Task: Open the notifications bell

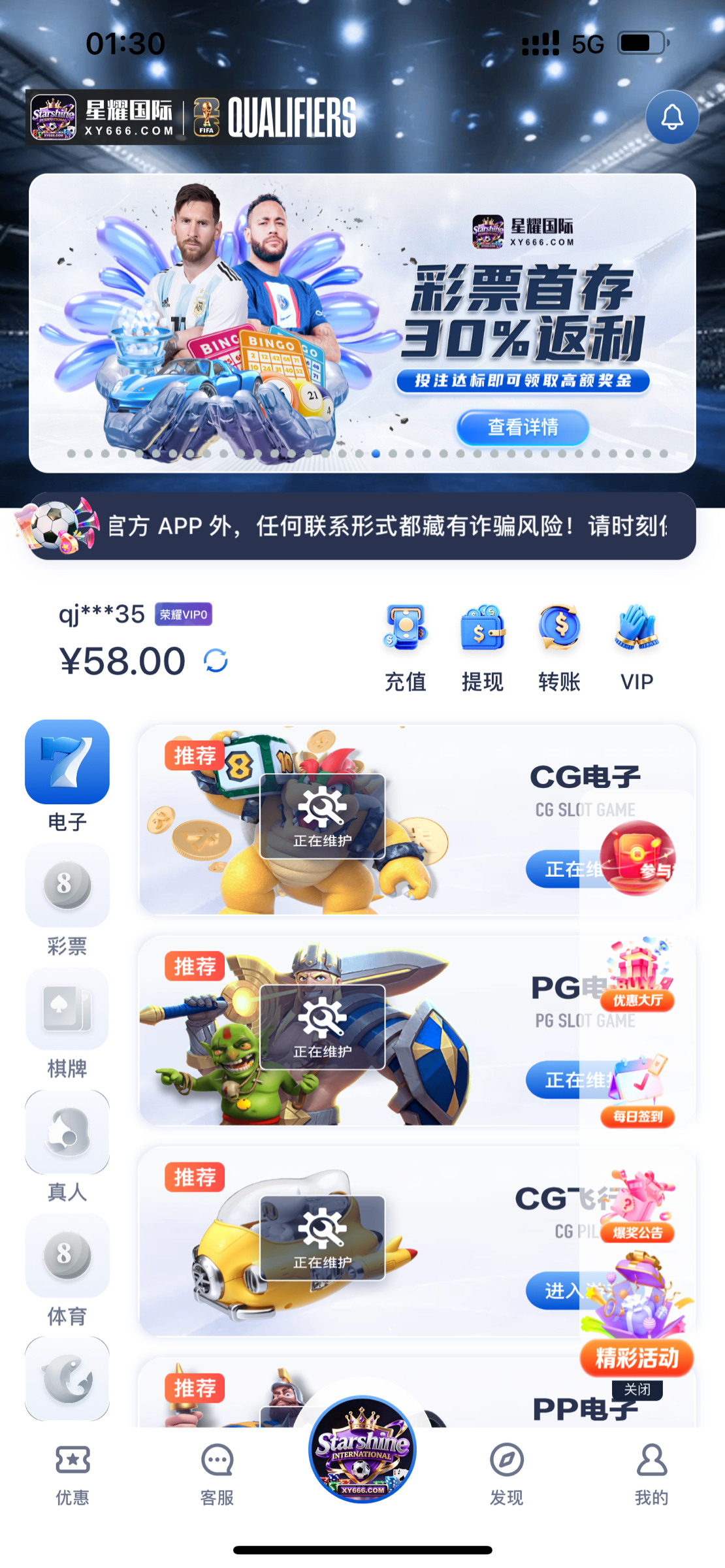Action: pos(671,118)
